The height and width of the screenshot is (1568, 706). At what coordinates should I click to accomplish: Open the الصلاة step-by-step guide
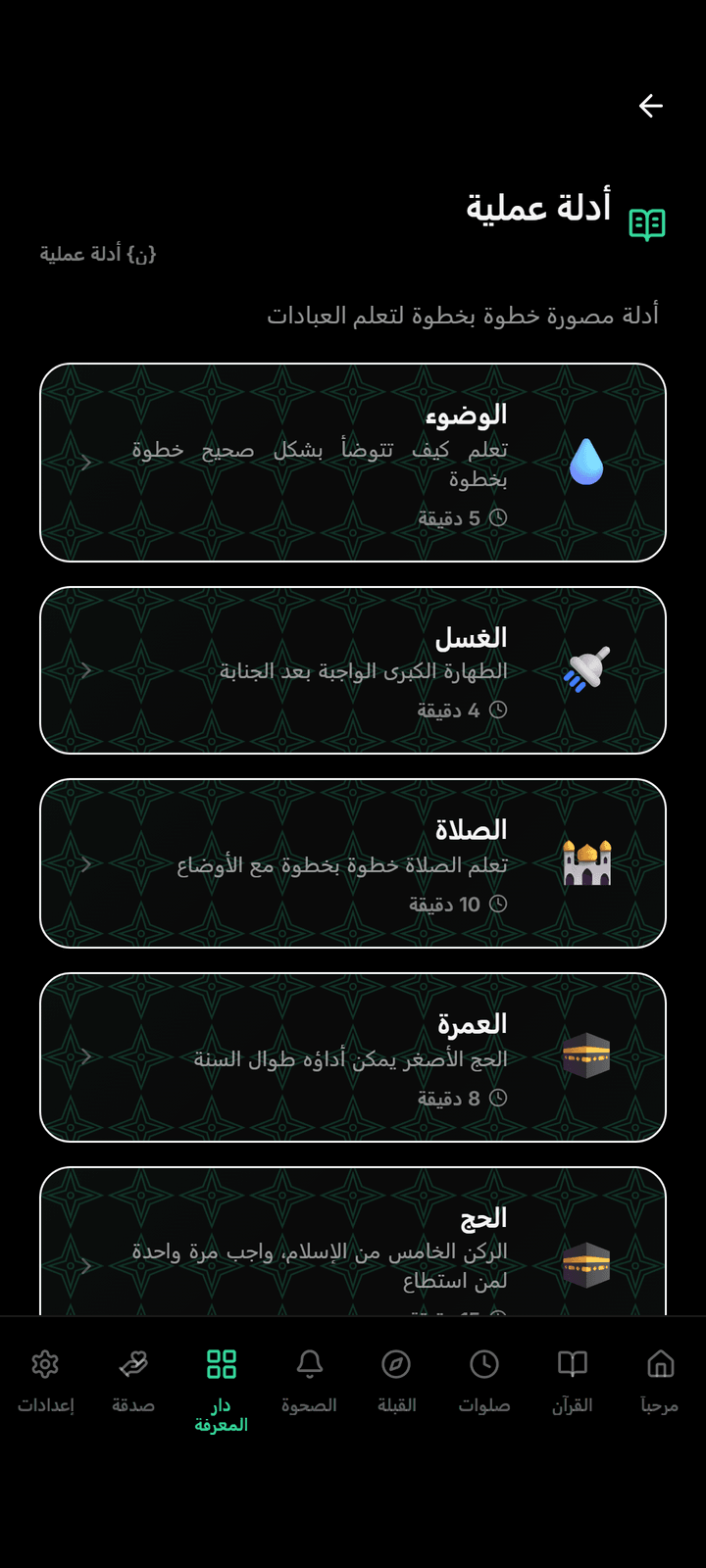point(353,862)
